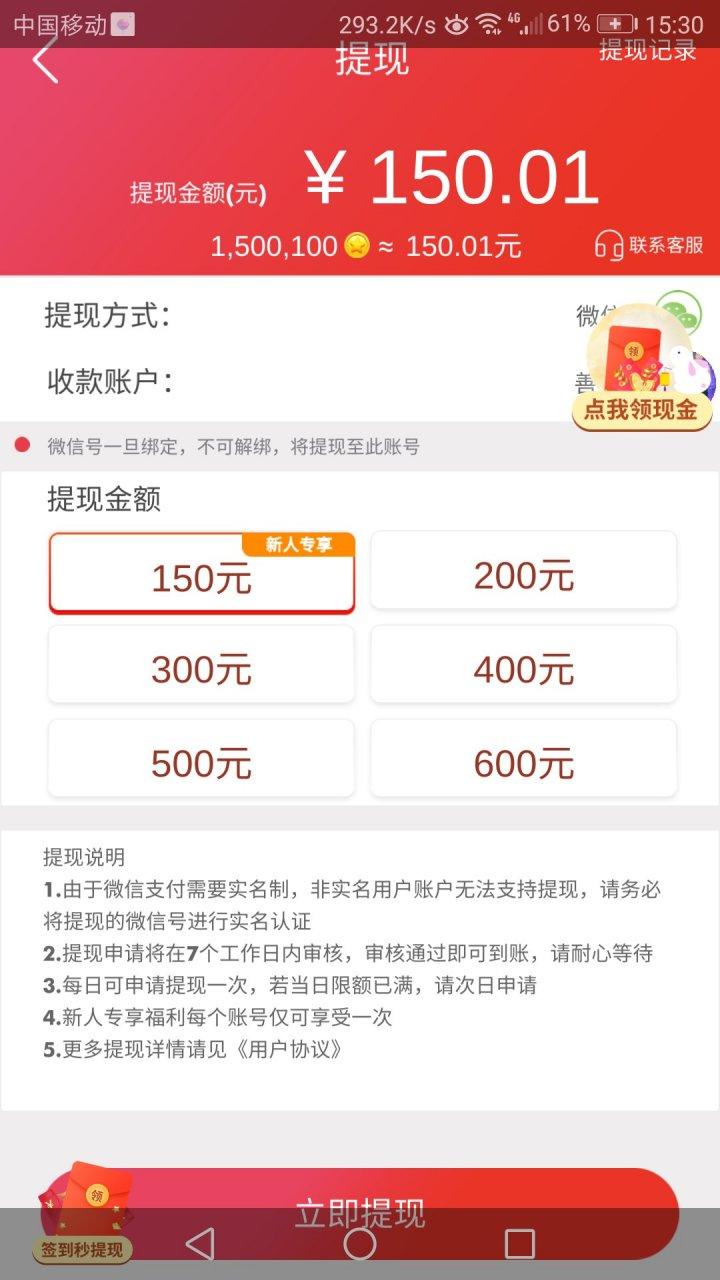Go back using the top-left arrow
Image resolution: width=720 pixels, height=1280 pixels.
45,62
